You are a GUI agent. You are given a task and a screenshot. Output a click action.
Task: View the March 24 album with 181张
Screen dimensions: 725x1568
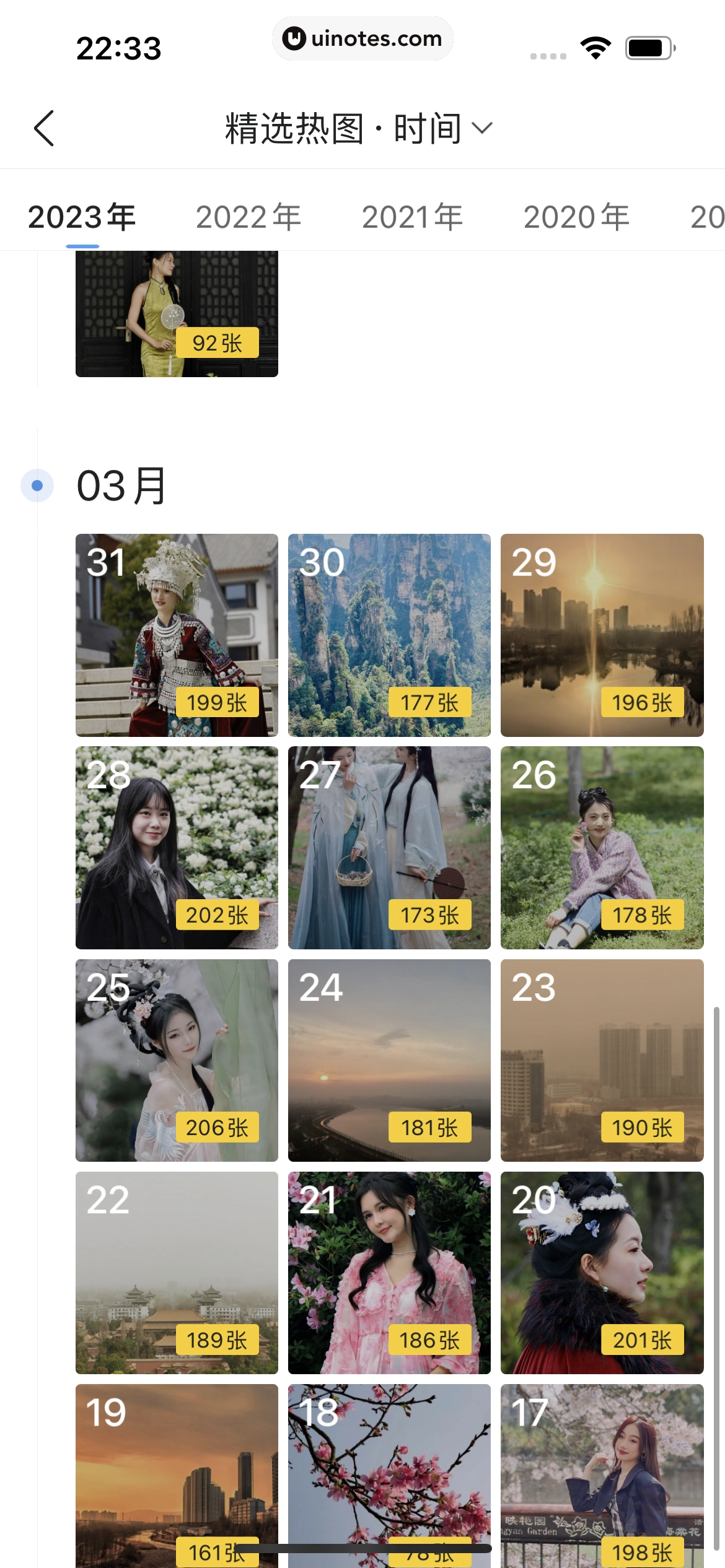[x=389, y=1060]
